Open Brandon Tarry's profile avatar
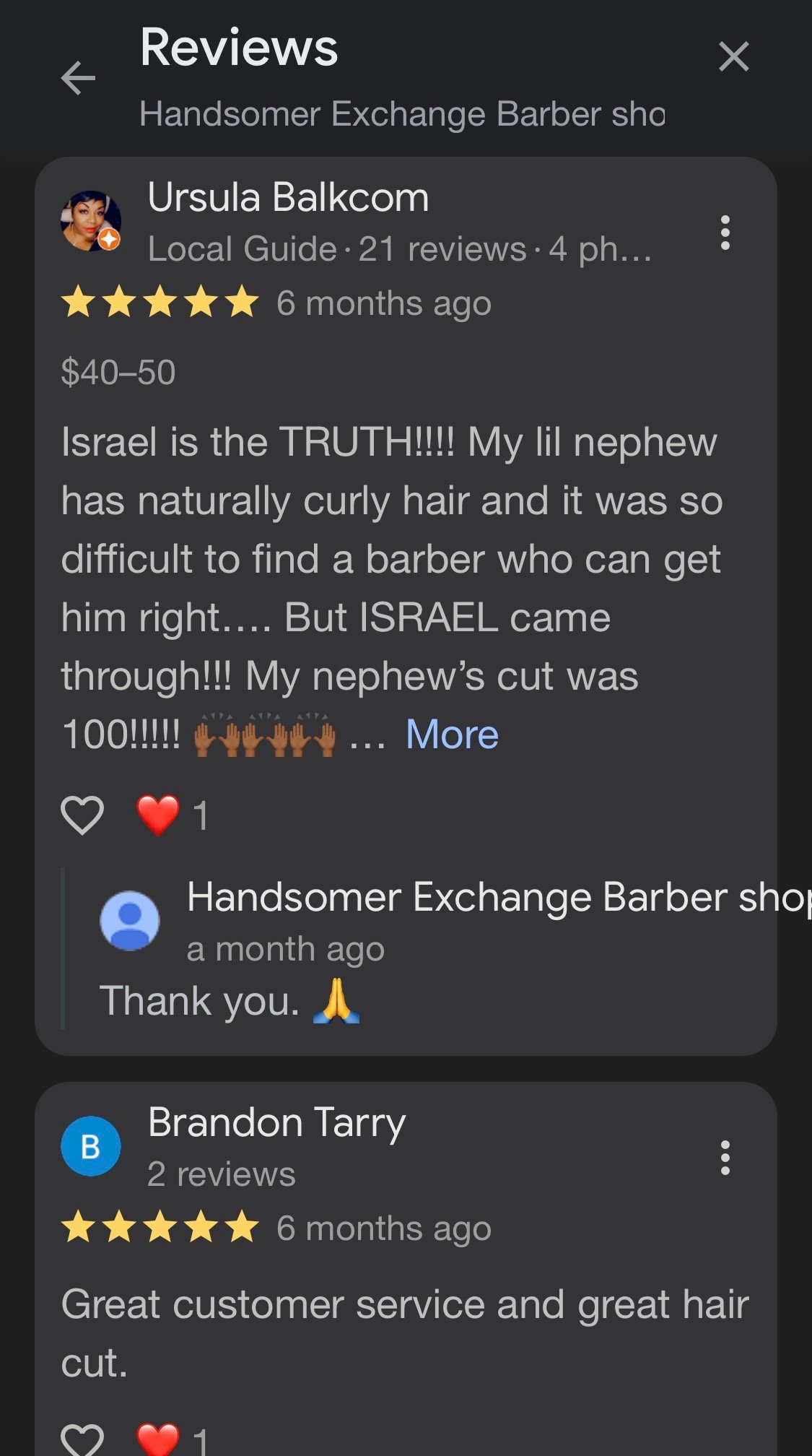The image size is (812, 1456). (90, 1146)
